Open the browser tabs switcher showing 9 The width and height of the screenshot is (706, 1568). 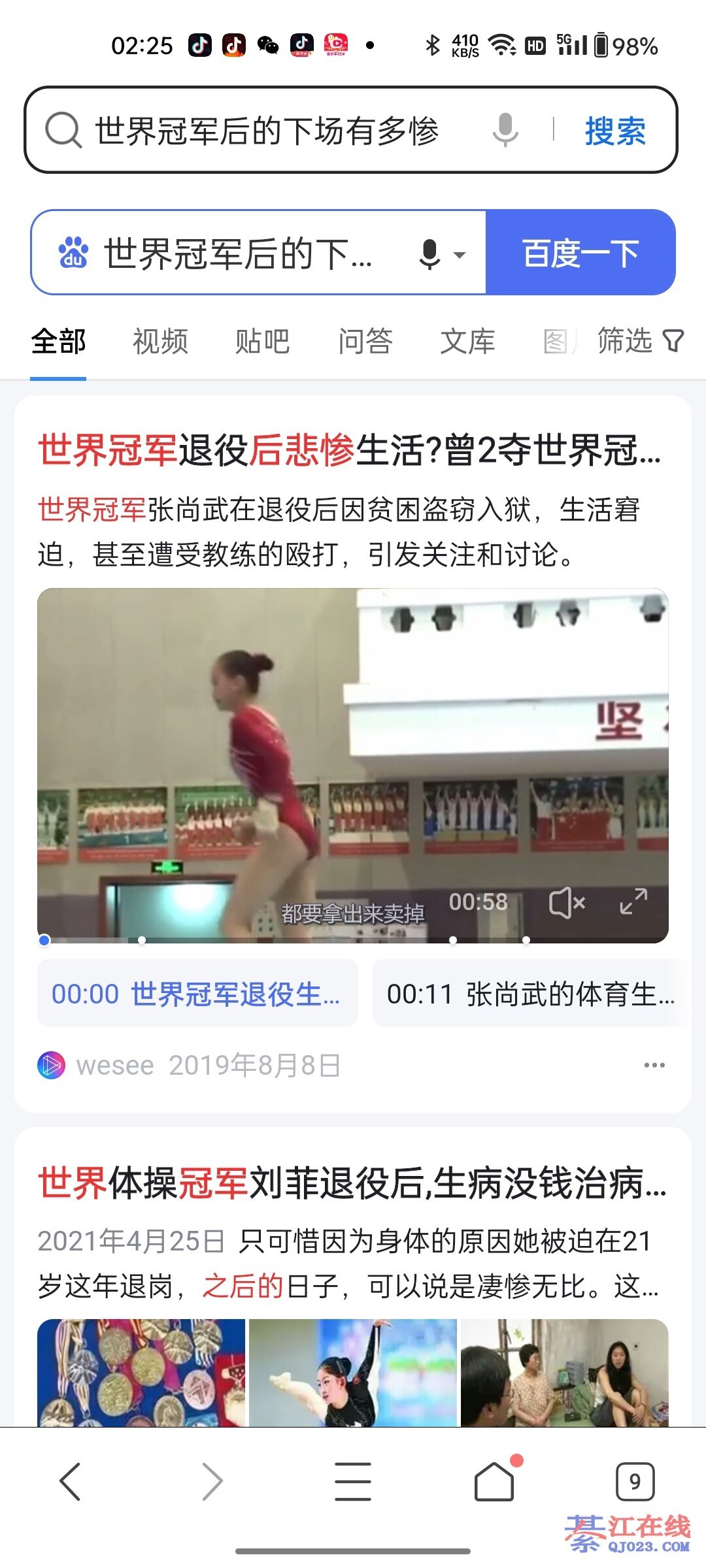pos(634,1481)
